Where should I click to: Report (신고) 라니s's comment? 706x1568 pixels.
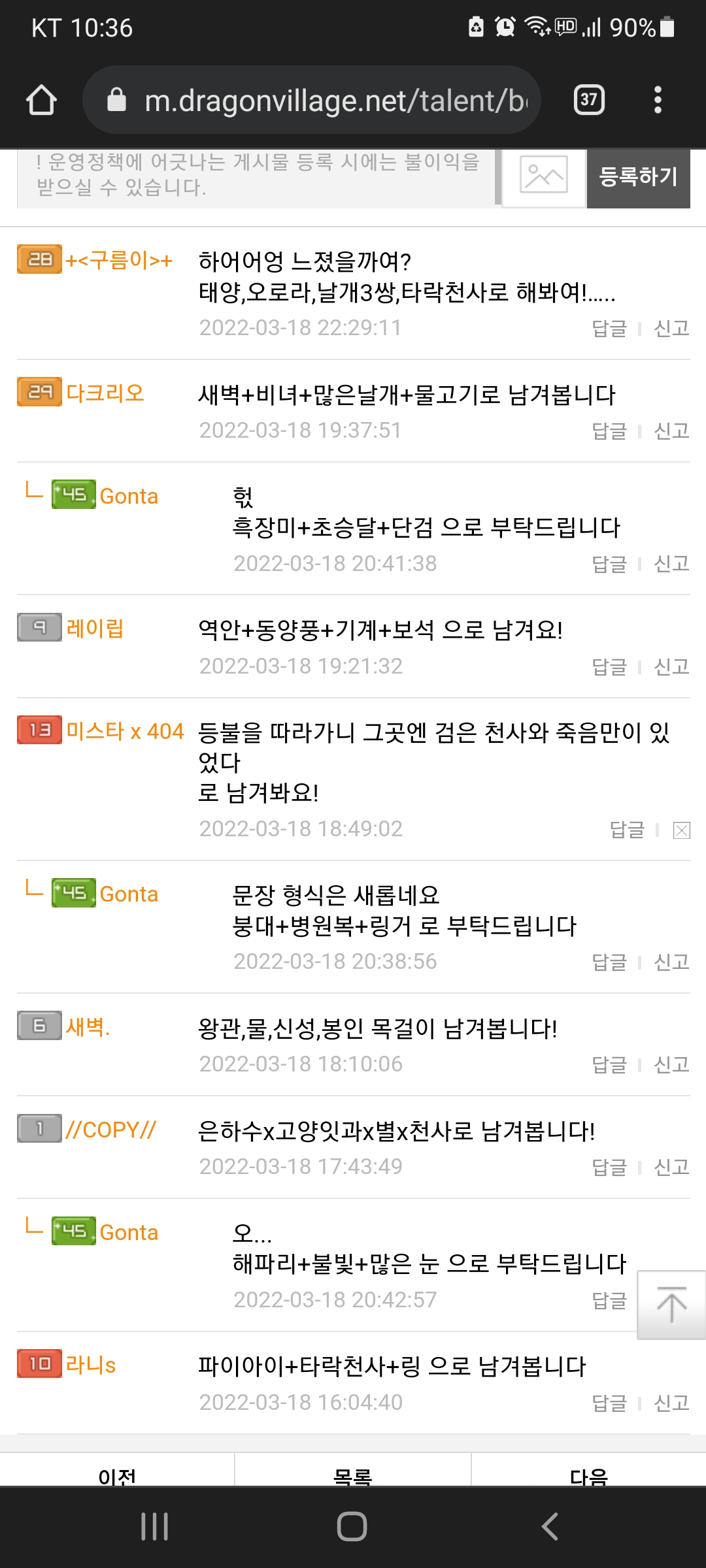(x=671, y=1403)
